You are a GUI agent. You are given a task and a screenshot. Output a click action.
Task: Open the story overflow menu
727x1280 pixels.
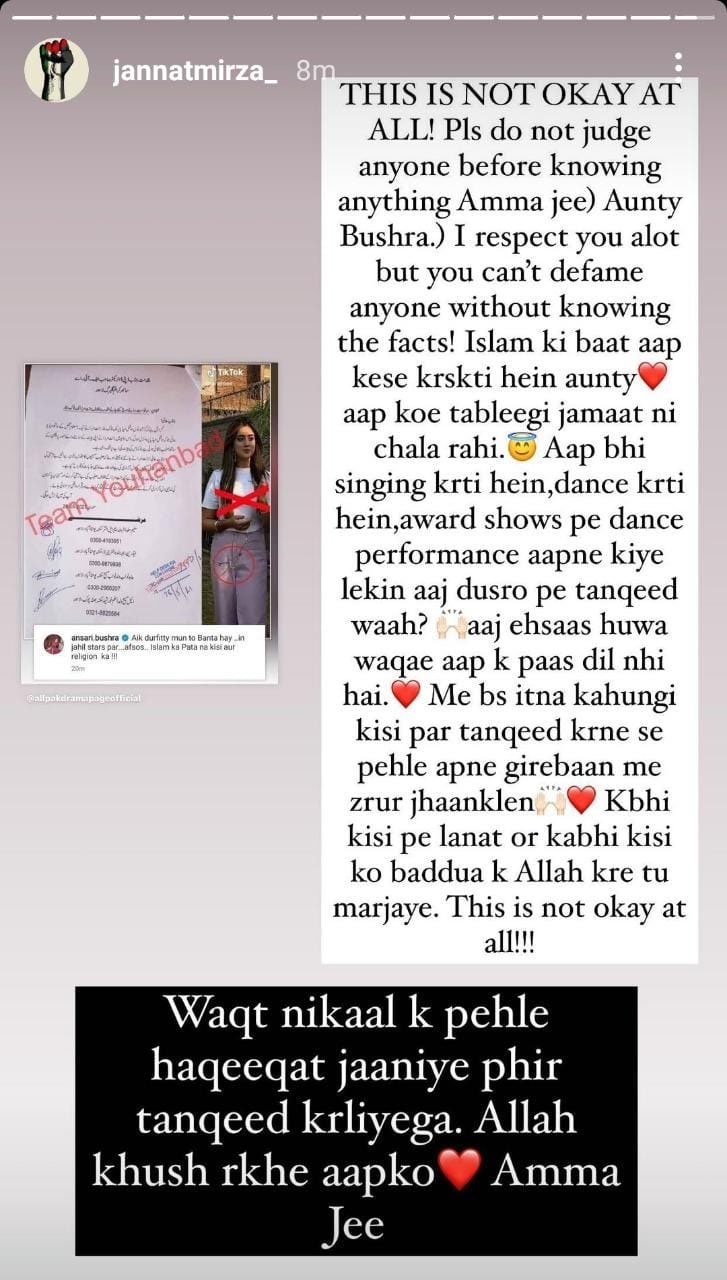tap(678, 71)
